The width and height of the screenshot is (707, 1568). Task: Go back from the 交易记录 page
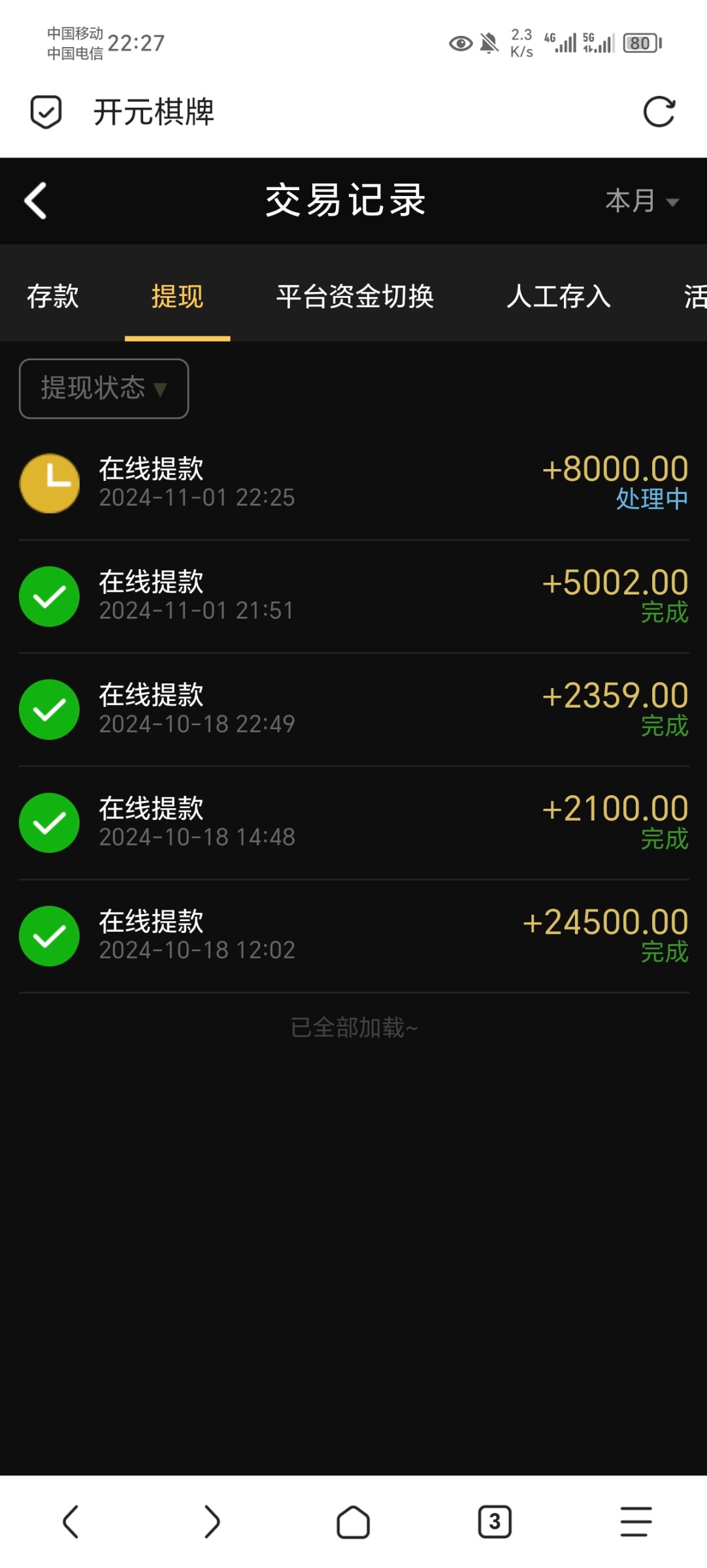tap(36, 201)
